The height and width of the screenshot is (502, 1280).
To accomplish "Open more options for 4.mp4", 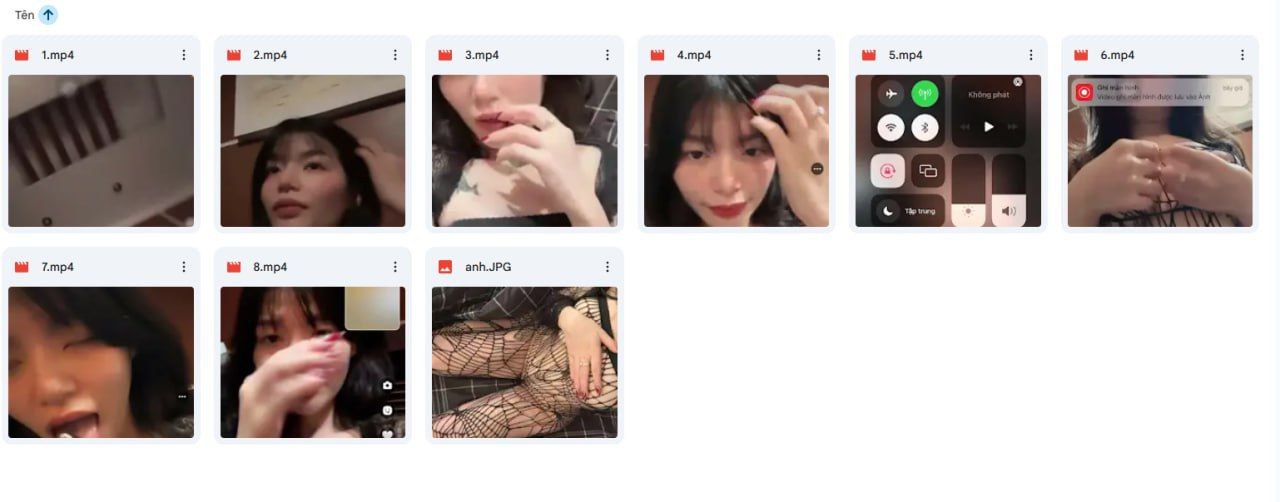I will tap(819, 55).
